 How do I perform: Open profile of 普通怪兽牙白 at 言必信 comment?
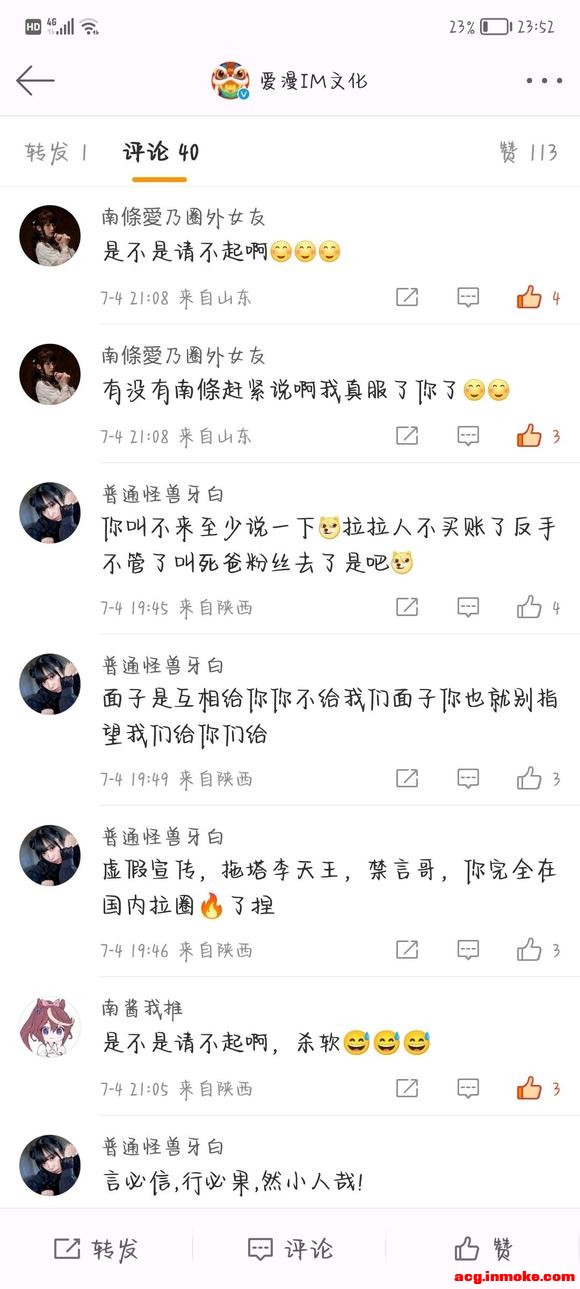49,1165
